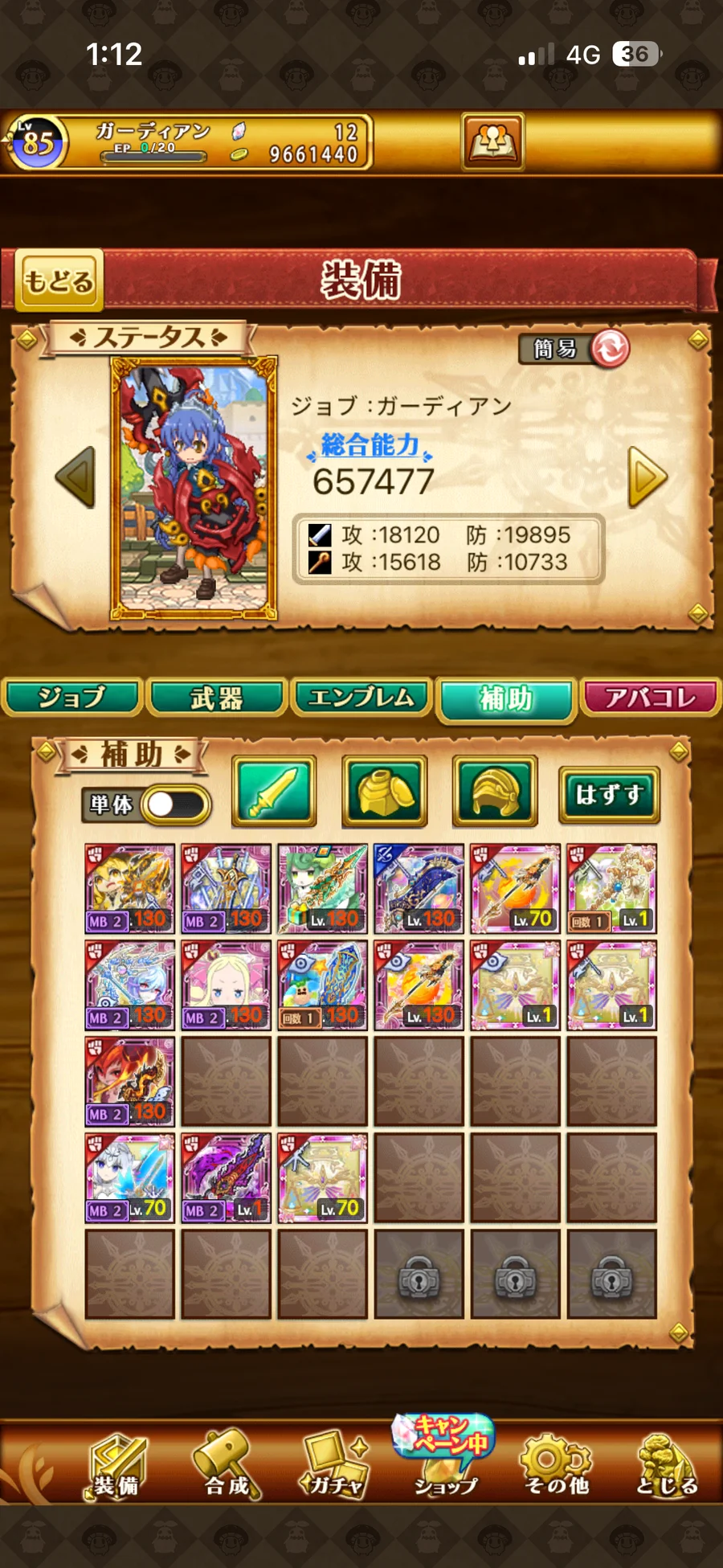This screenshot has width=723, height=1568.
Task: Open 装備 in bottom menu
Action: click(116, 1467)
